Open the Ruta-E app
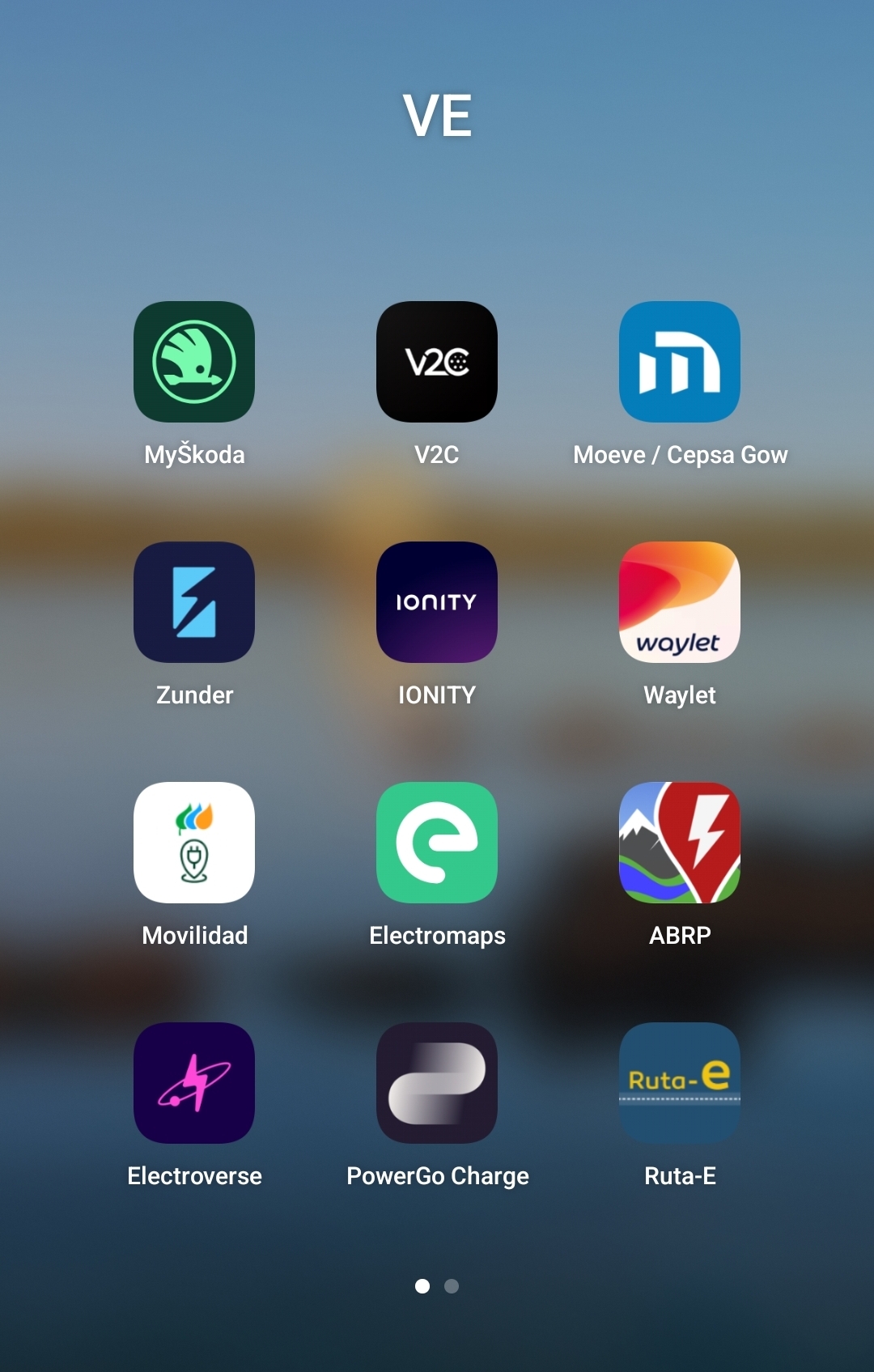The height and width of the screenshot is (1372, 874). click(x=680, y=1083)
